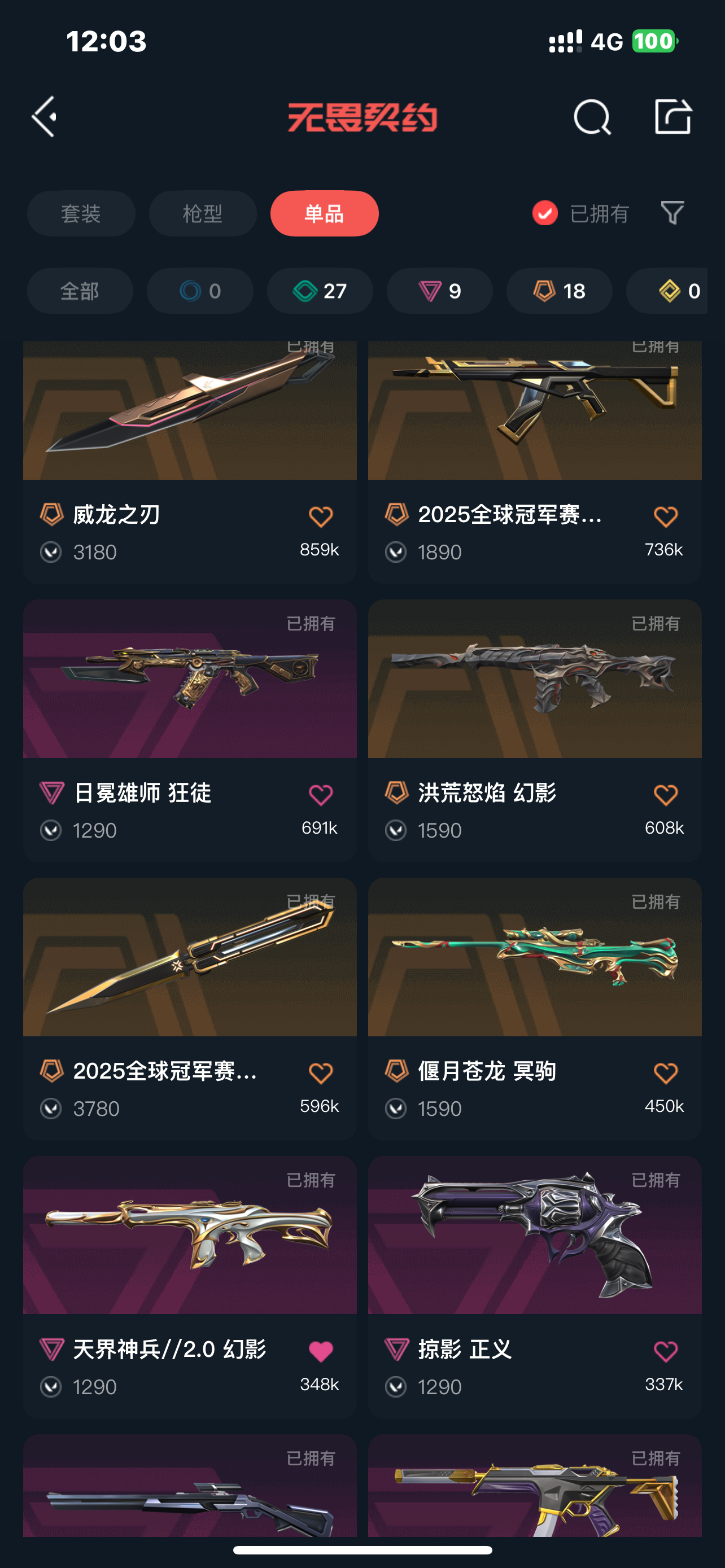
Task: Open the 威龙之刃 skin card
Action: tap(190, 463)
